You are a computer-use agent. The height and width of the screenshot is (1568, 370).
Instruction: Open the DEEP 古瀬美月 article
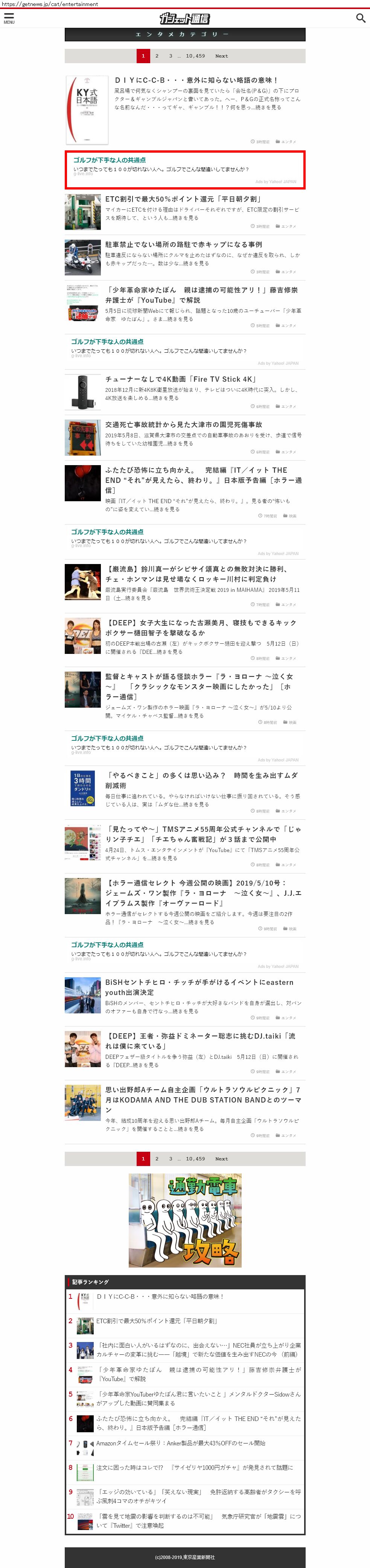pos(201,628)
